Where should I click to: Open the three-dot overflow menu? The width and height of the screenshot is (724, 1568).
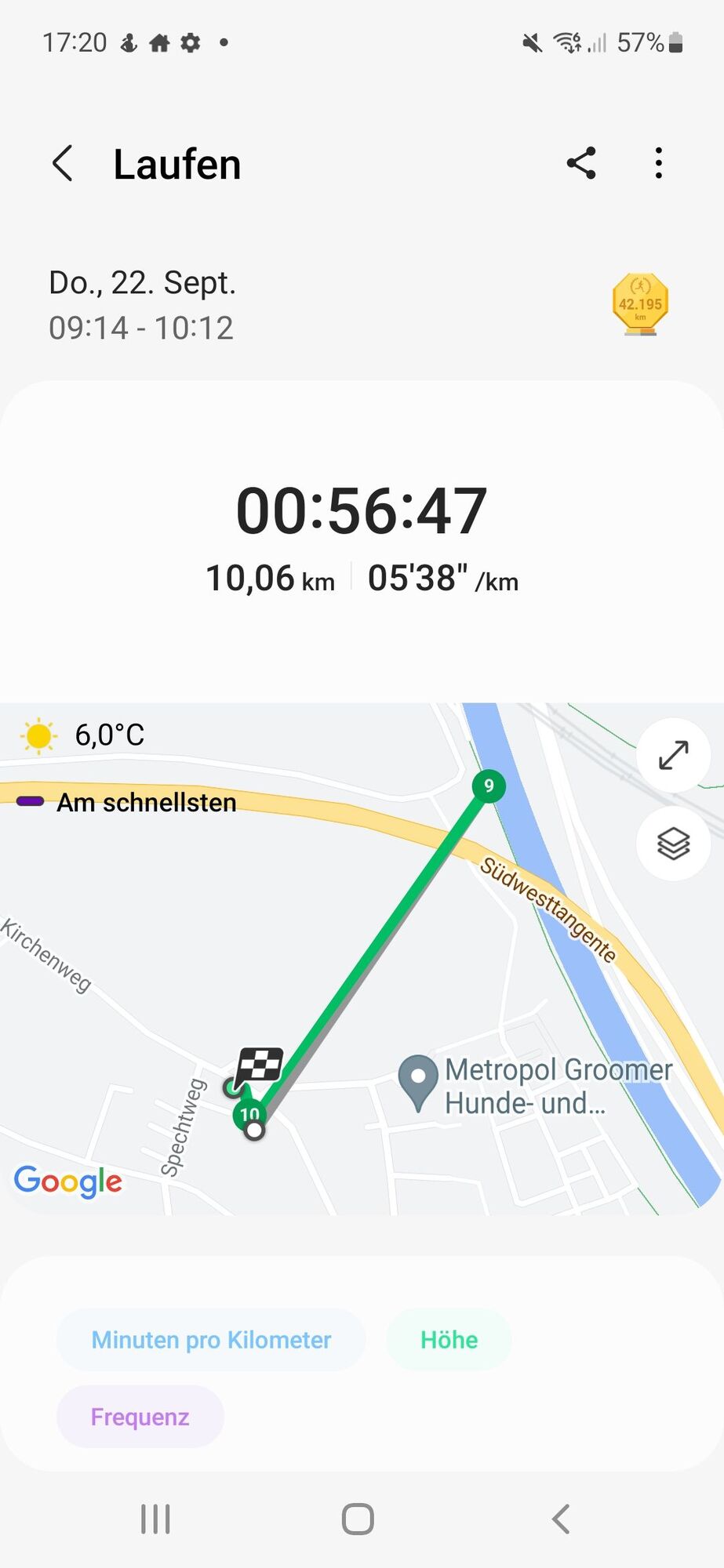(658, 163)
